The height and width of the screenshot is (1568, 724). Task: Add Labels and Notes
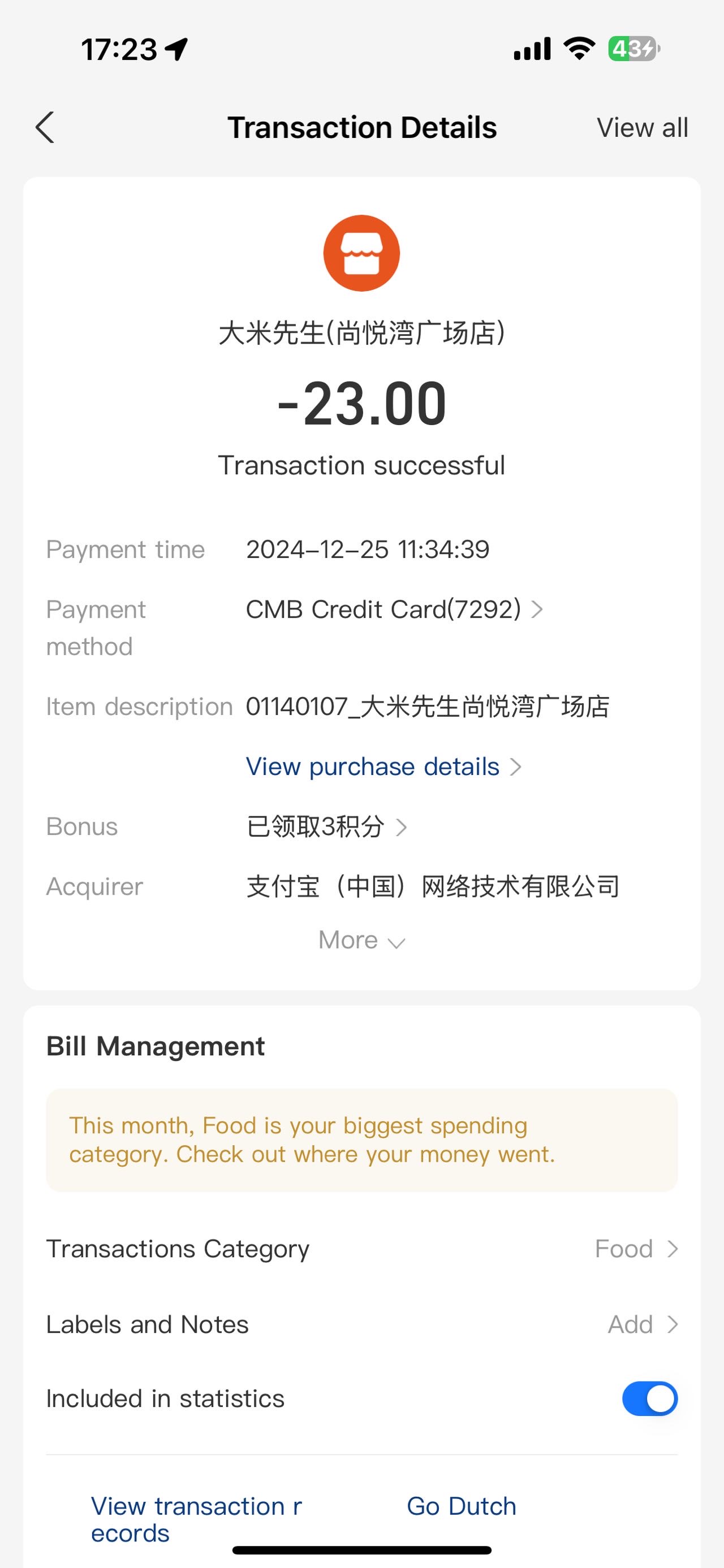pos(361,1324)
